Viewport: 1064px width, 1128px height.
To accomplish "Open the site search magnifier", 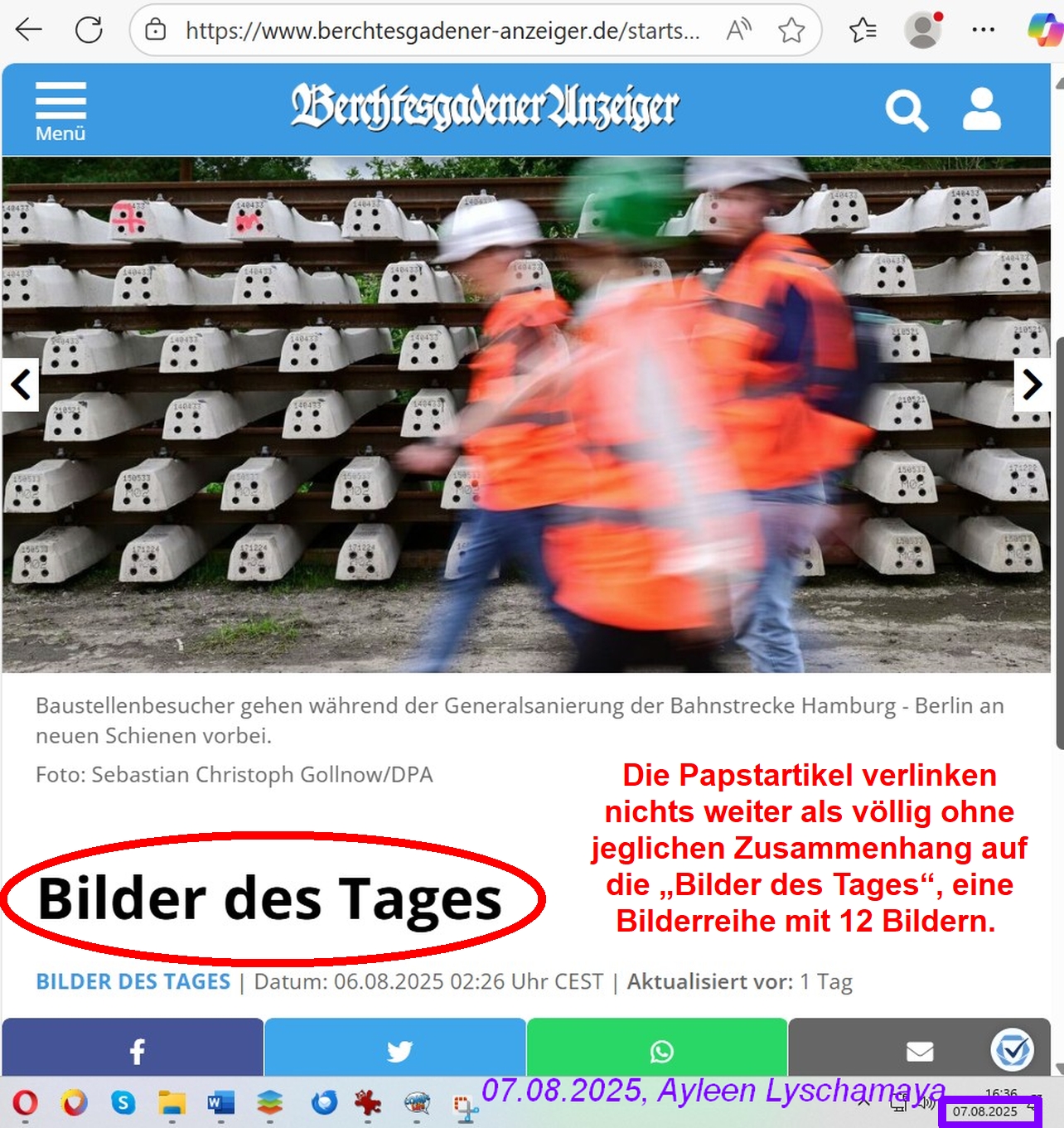I will 906,110.
